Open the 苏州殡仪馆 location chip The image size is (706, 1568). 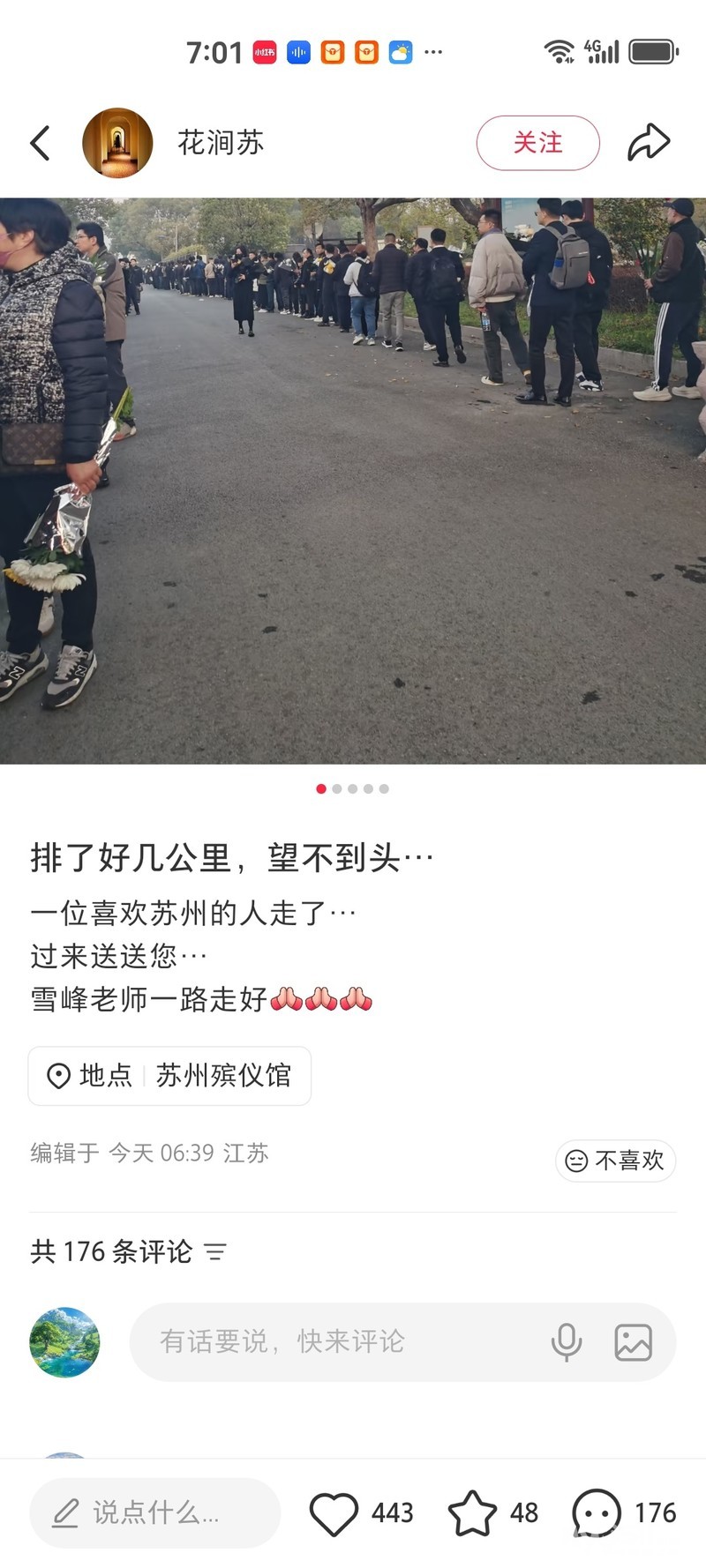(x=169, y=1075)
